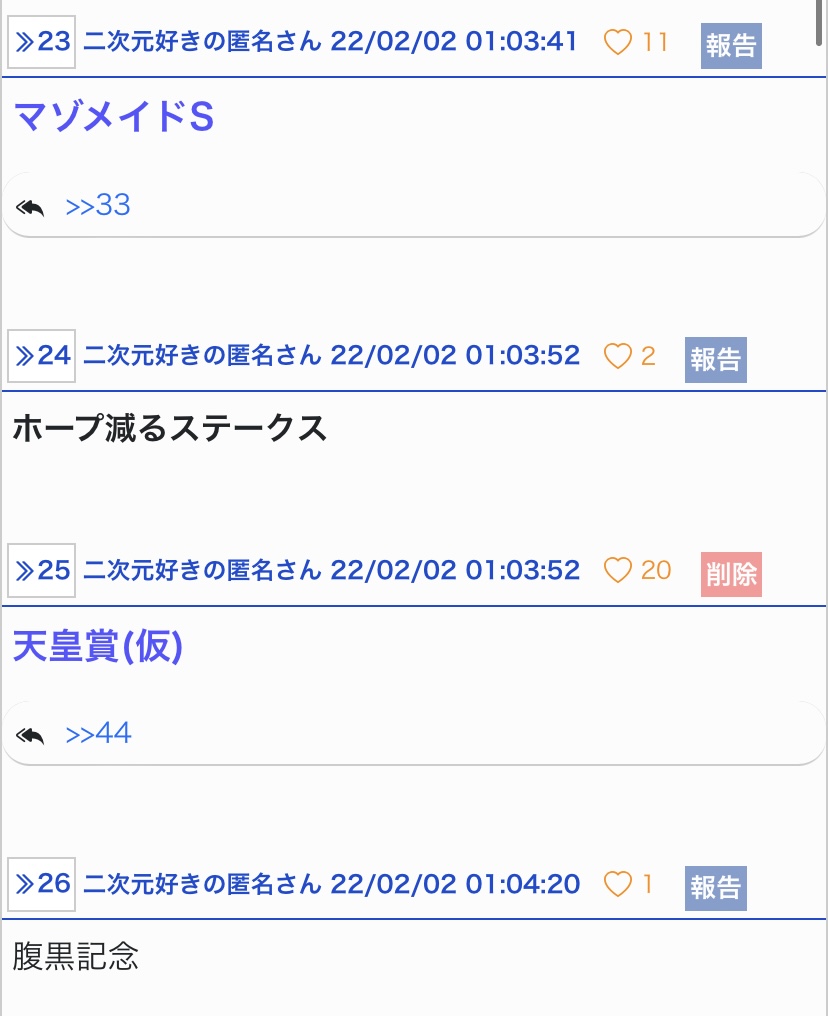The height and width of the screenshot is (1016, 828).
Task: Report post 24 with its 報告 button
Action: [715, 360]
